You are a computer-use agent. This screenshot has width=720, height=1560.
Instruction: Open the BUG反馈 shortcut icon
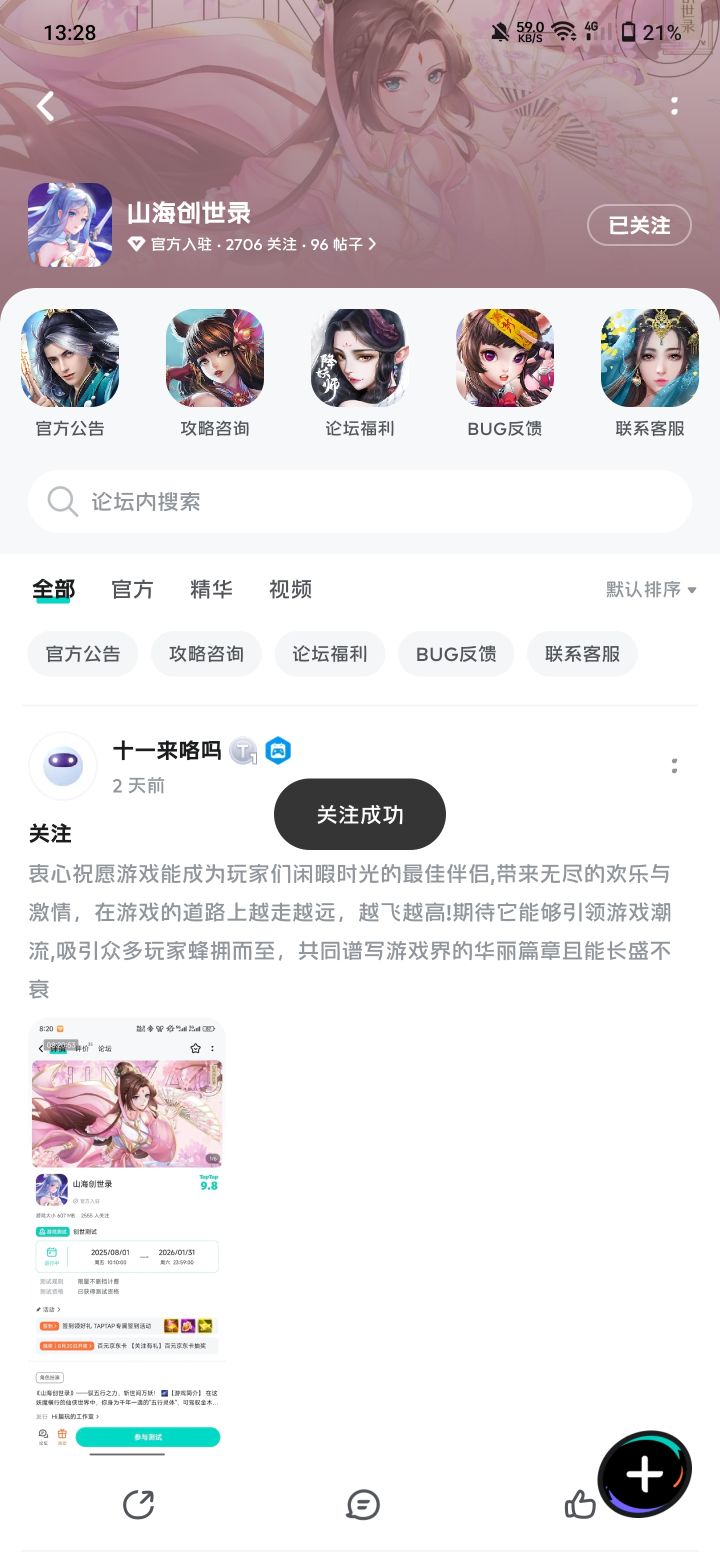point(505,358)
